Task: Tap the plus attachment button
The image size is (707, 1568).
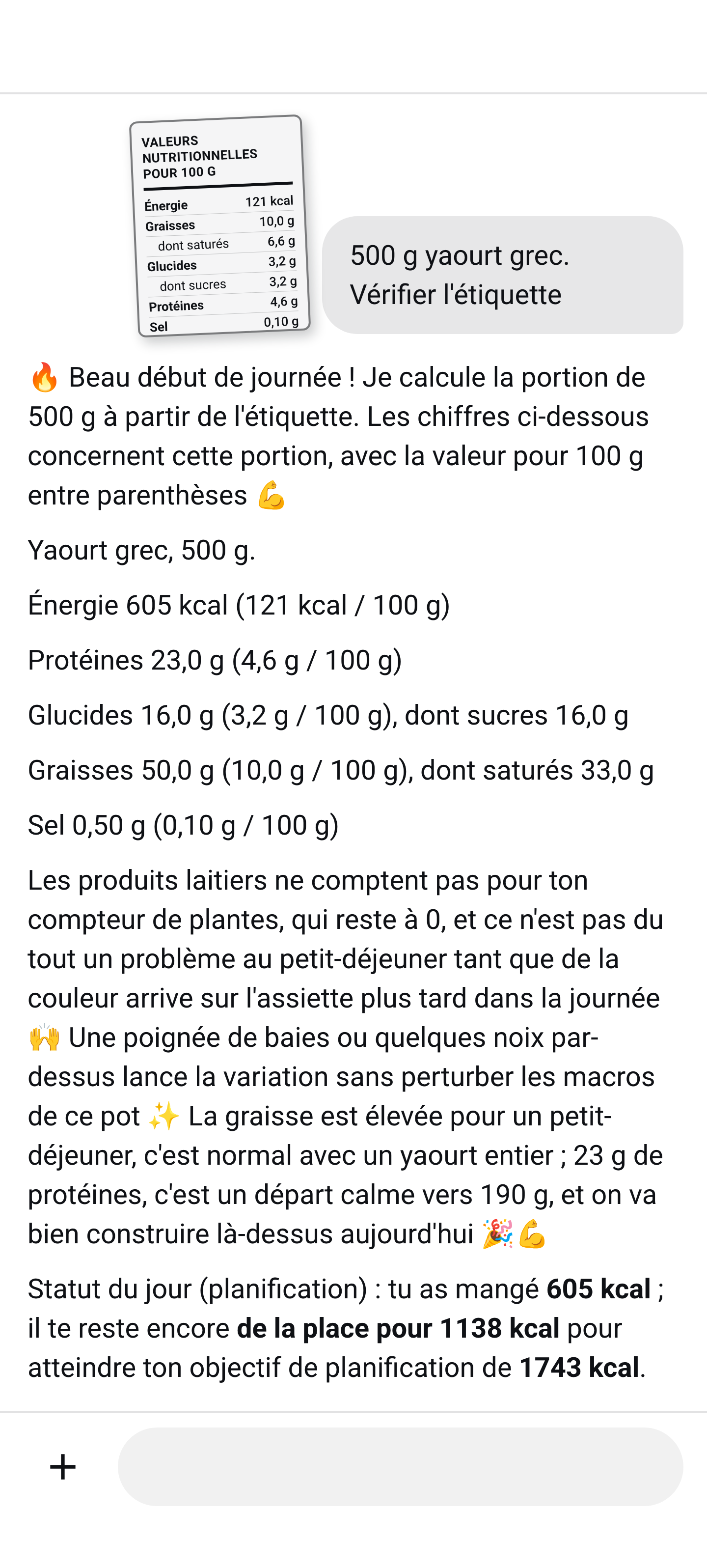Action: (x=63, y=1466)
